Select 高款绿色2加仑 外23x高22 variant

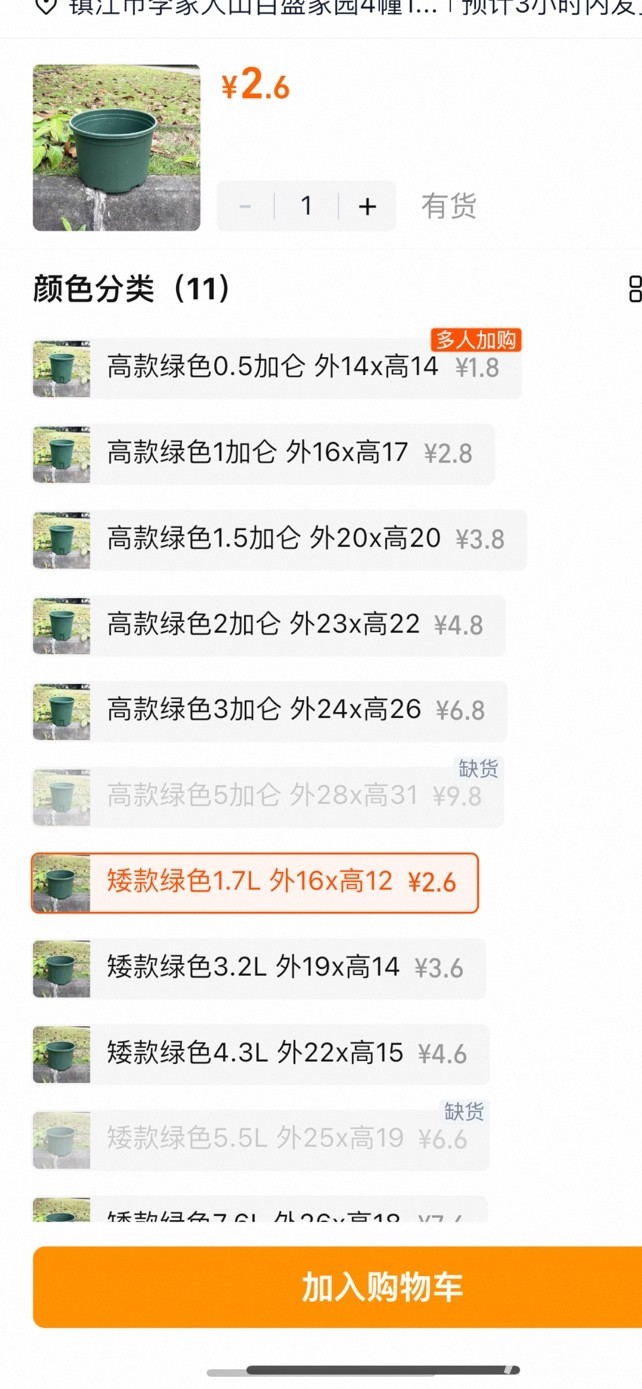[x=268, y=625]
